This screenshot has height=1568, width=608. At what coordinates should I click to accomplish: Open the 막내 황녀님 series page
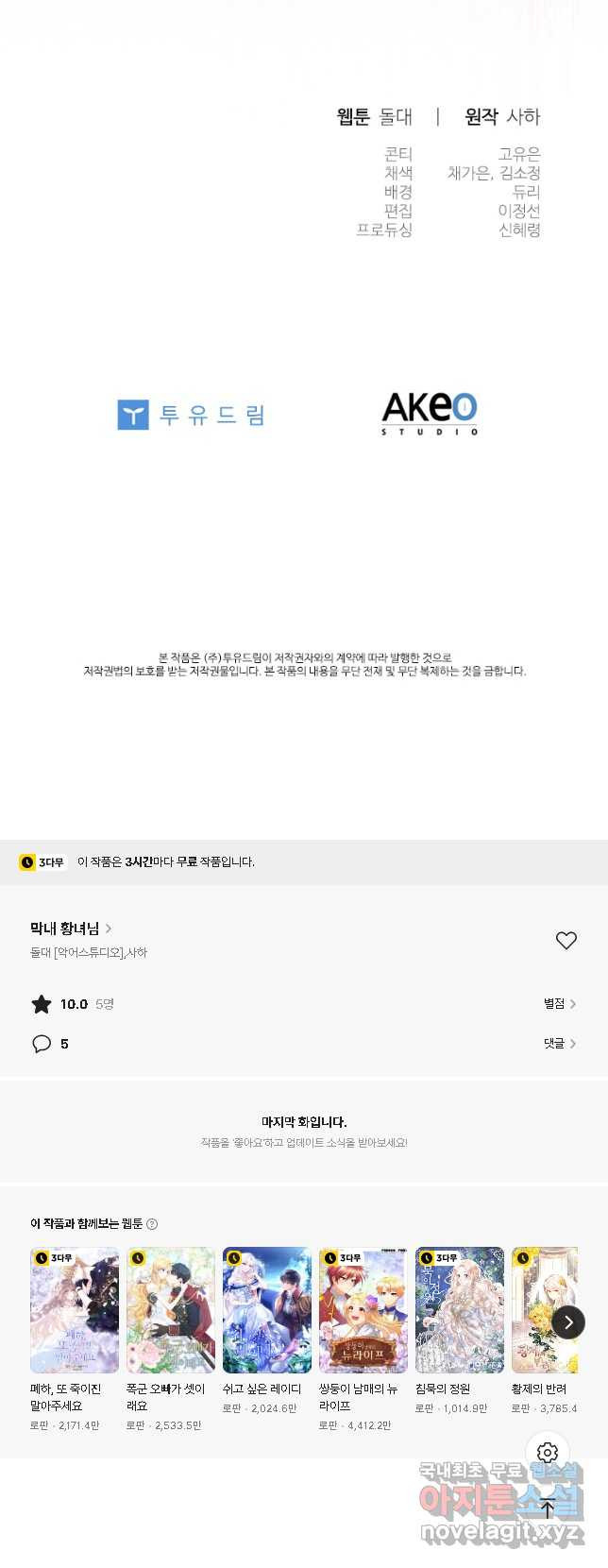[x=71, y=929]
